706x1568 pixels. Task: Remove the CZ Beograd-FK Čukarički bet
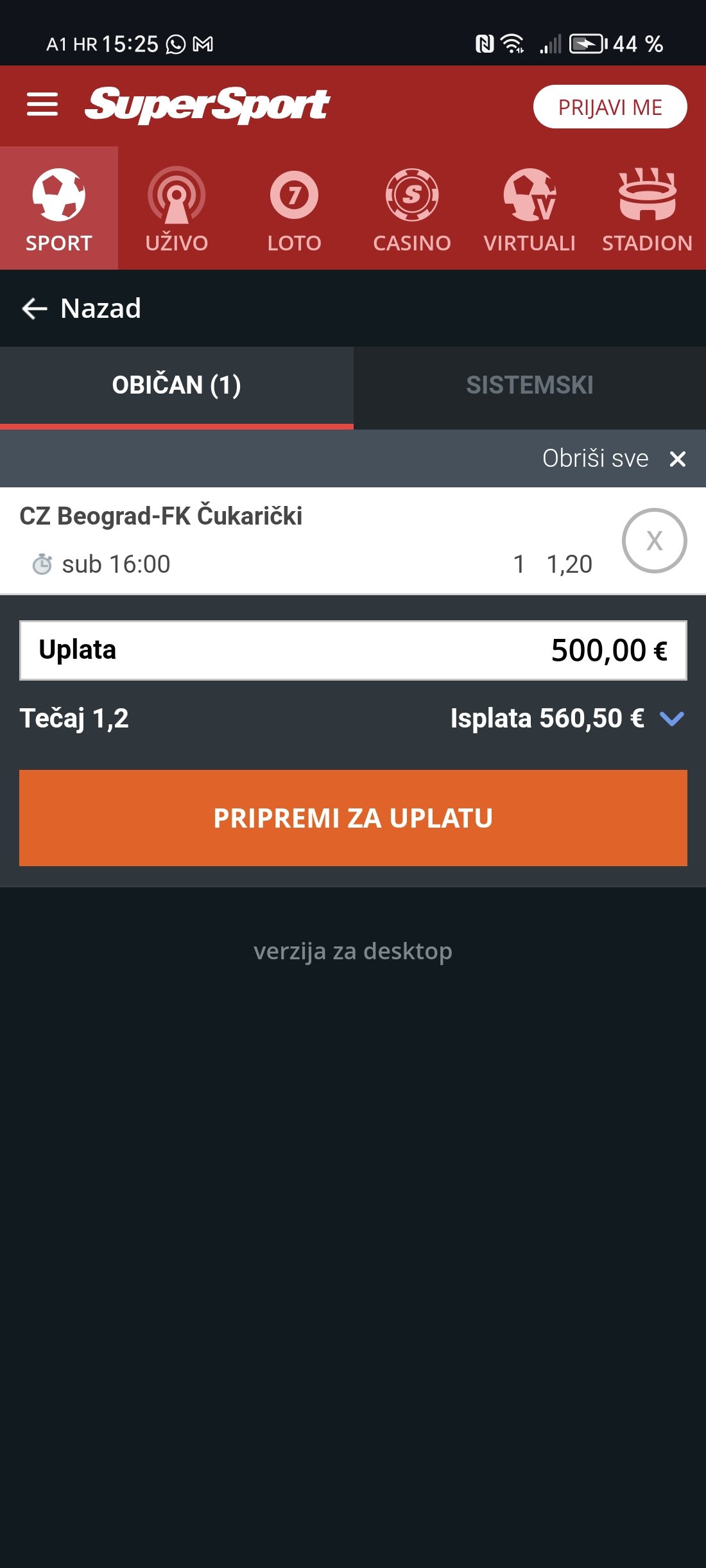[x=654, y=541]
